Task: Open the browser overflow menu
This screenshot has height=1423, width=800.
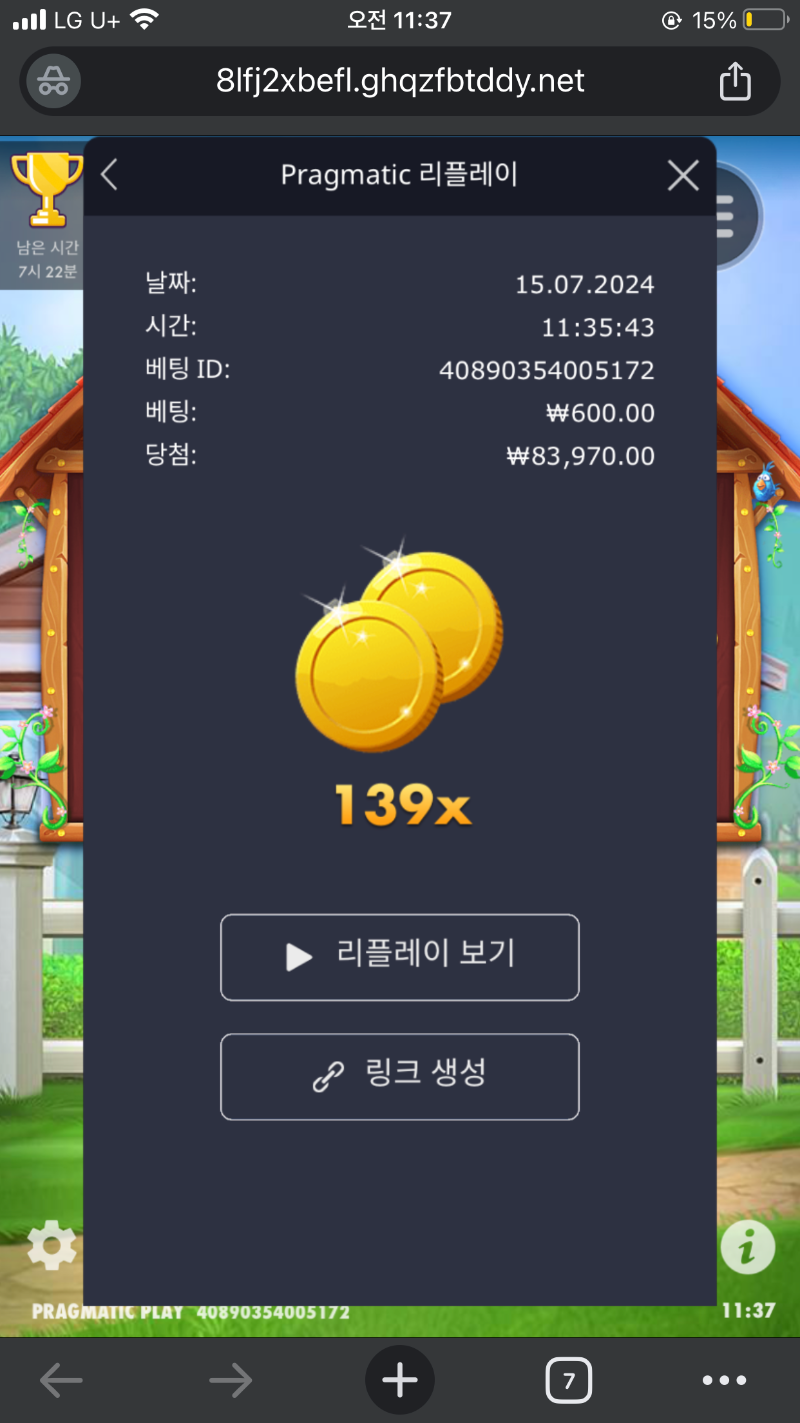Action: (x=725, y=1381)
